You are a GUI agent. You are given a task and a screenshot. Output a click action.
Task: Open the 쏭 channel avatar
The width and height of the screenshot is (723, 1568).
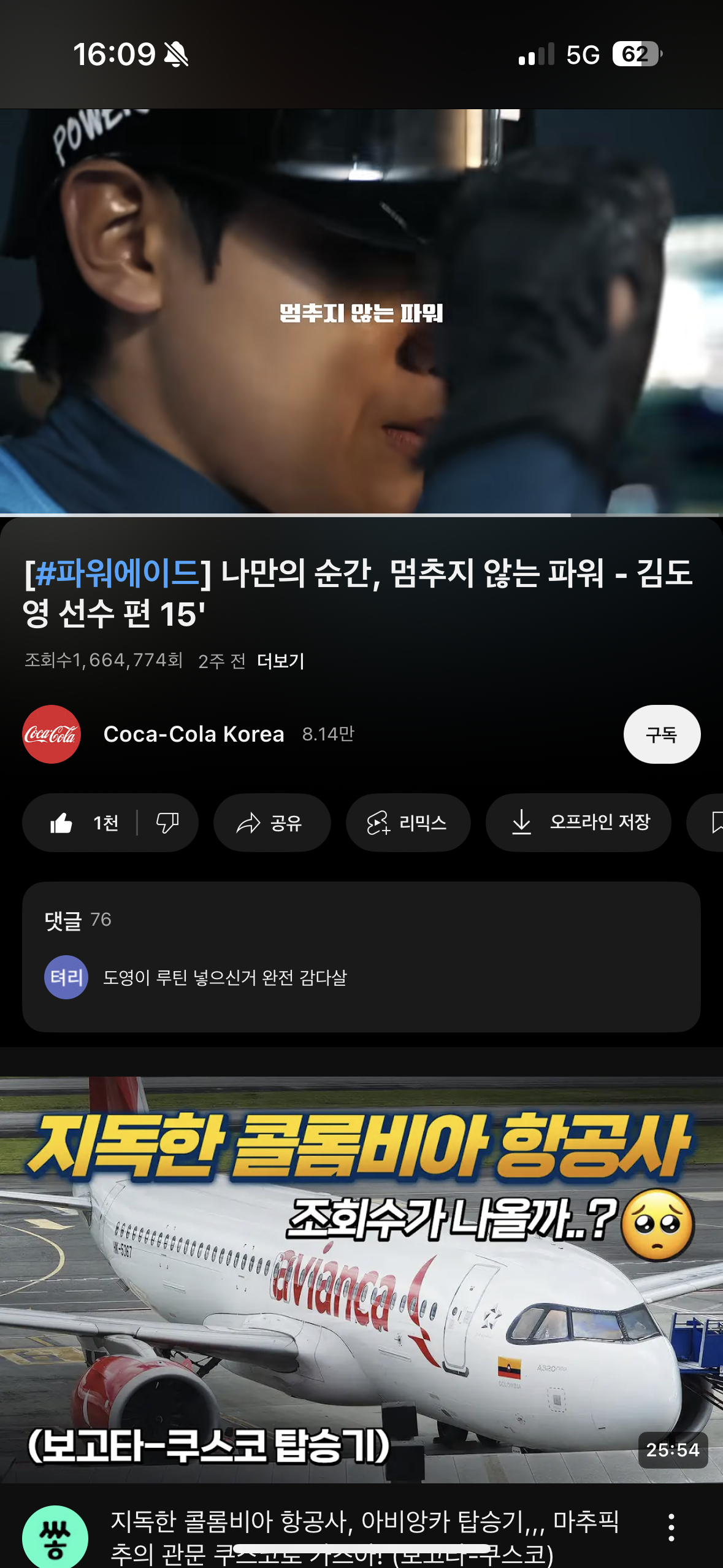pos(55,1537)
